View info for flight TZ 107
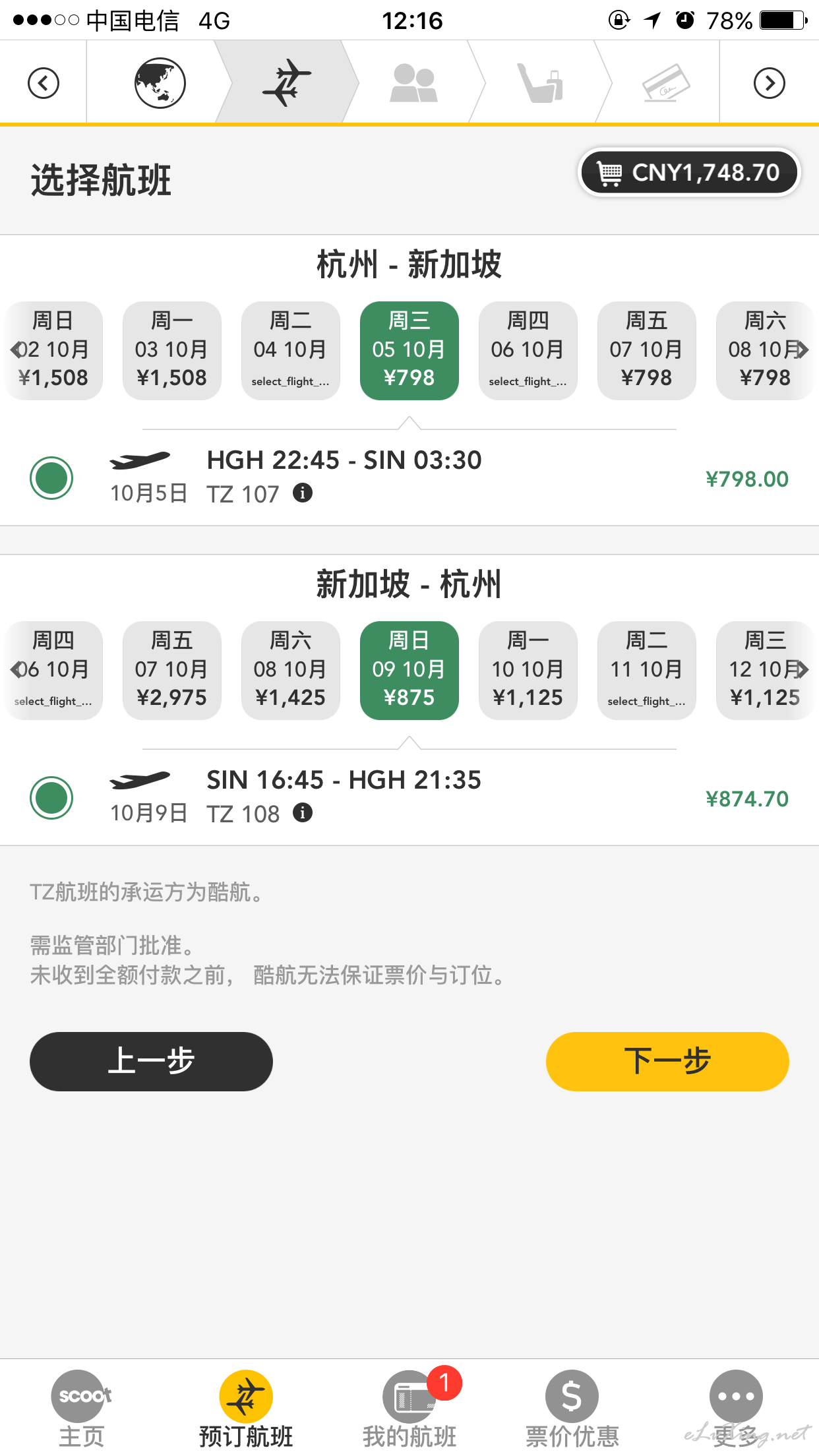Image resolution: width=819 pixels, height=1456 pixels. pos(303,493)
